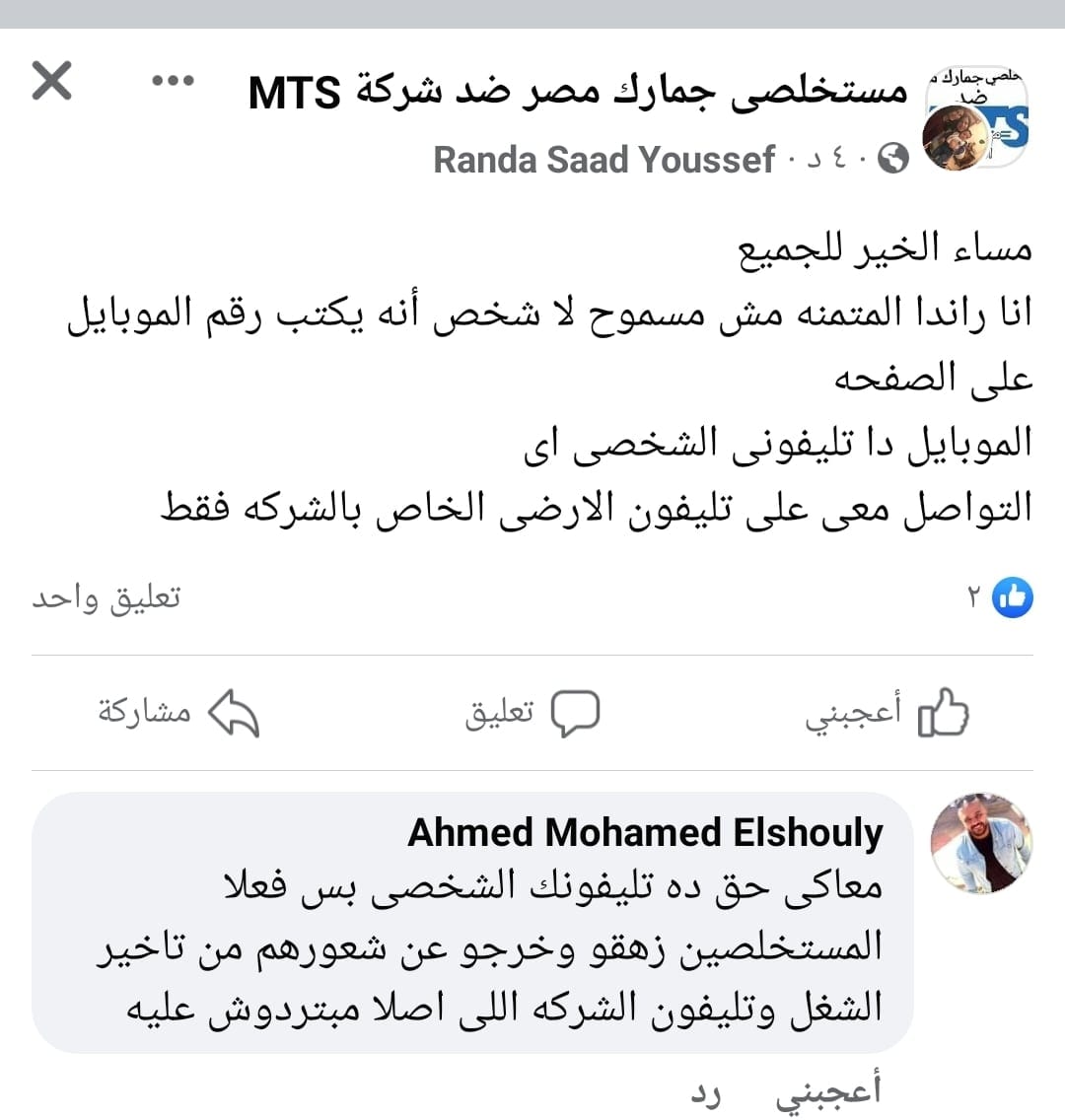This screenshot has height=1120, width=1065.
Task: Open the three-dot post options menu
Action: [x=172, y=82]
